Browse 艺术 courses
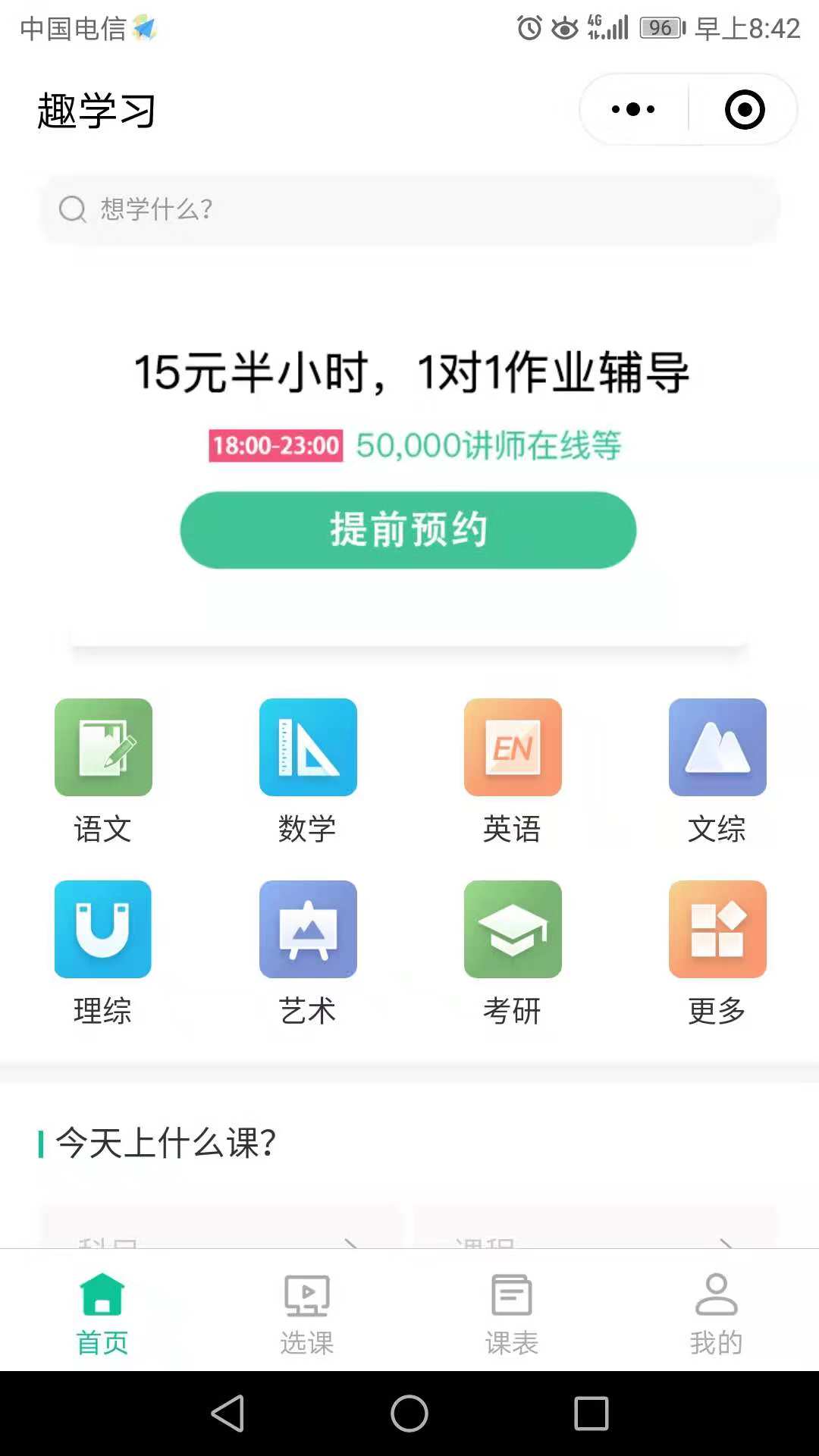819x1456 pixels. (x=308, y=952)
